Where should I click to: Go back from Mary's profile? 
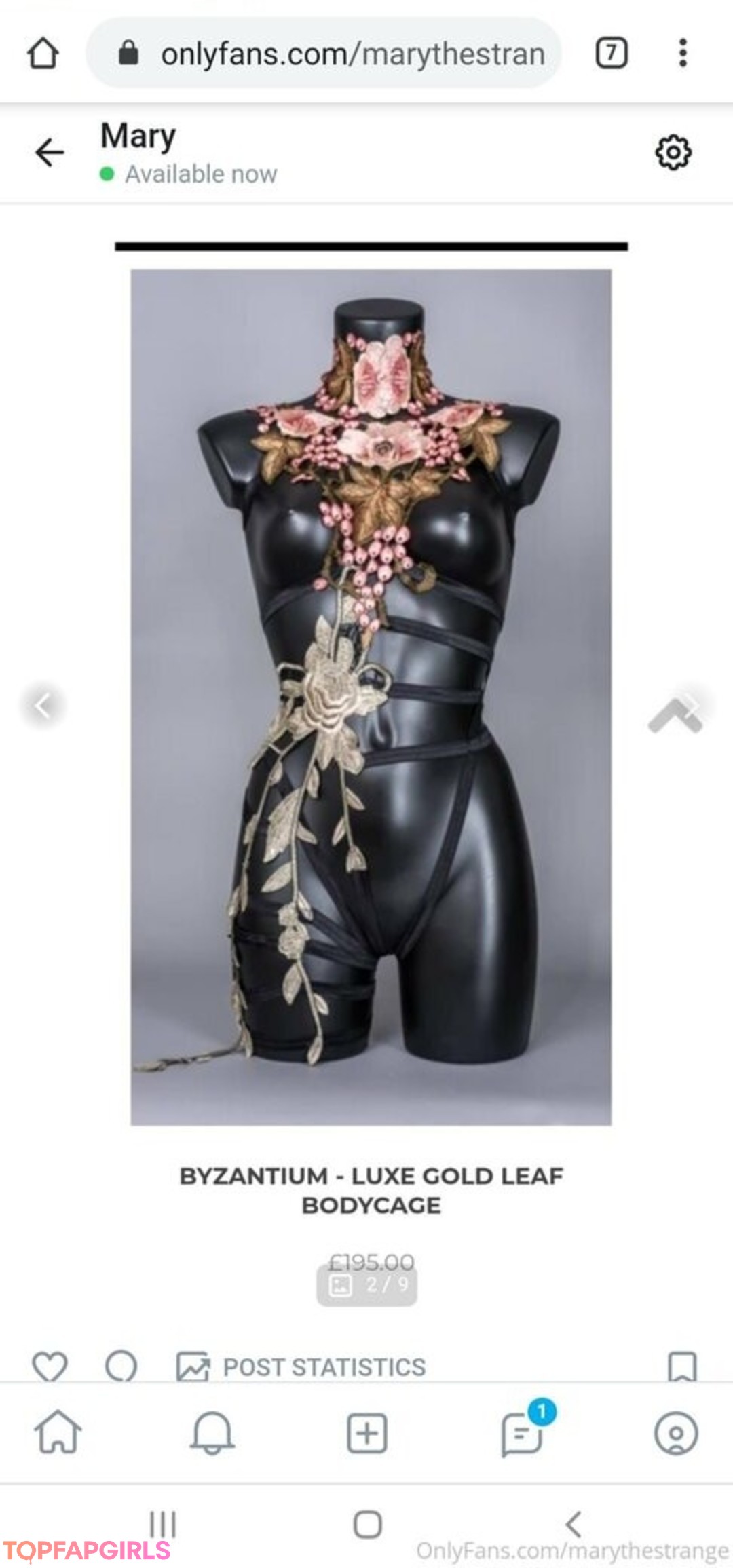(x=50, y=152)
